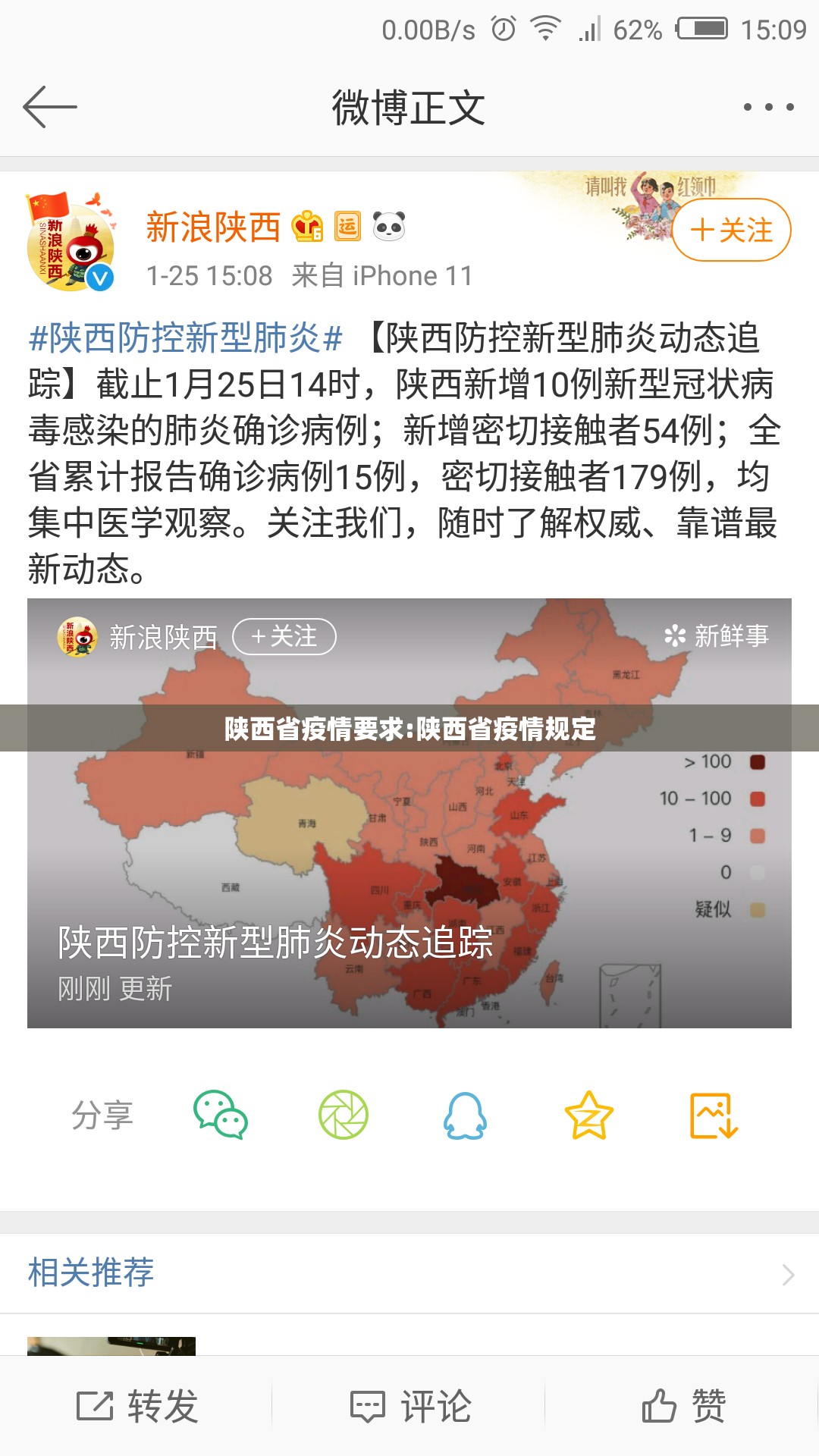
Task: Like the post with 赞
Action: 683,1407
